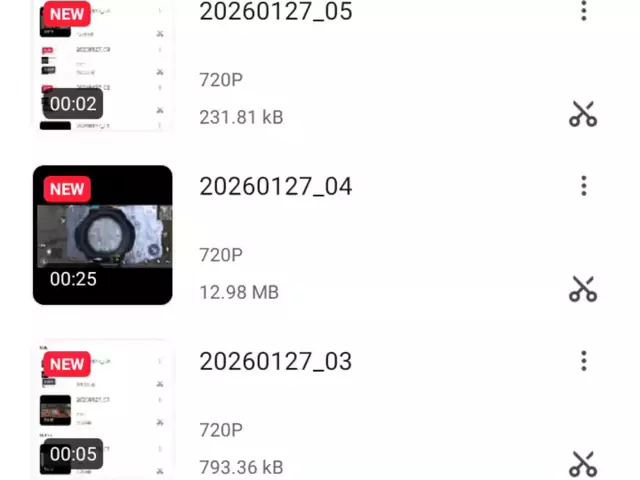Screen dimensions: 640x480
Task: Play the 20260127_04 video thumbnail
Action: pyautogui.click(x=102, y=235)
